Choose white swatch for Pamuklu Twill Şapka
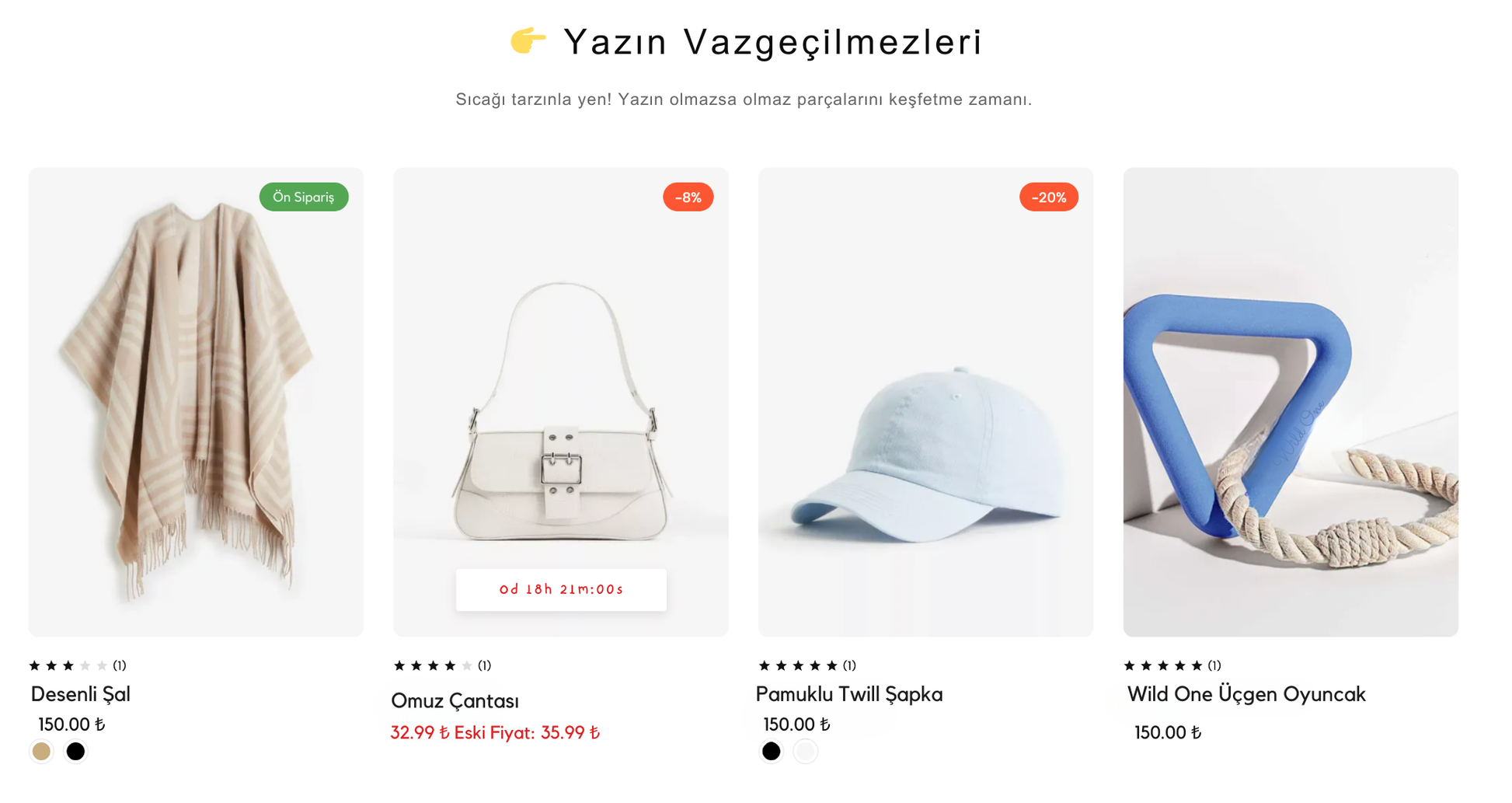 (805, 751)
